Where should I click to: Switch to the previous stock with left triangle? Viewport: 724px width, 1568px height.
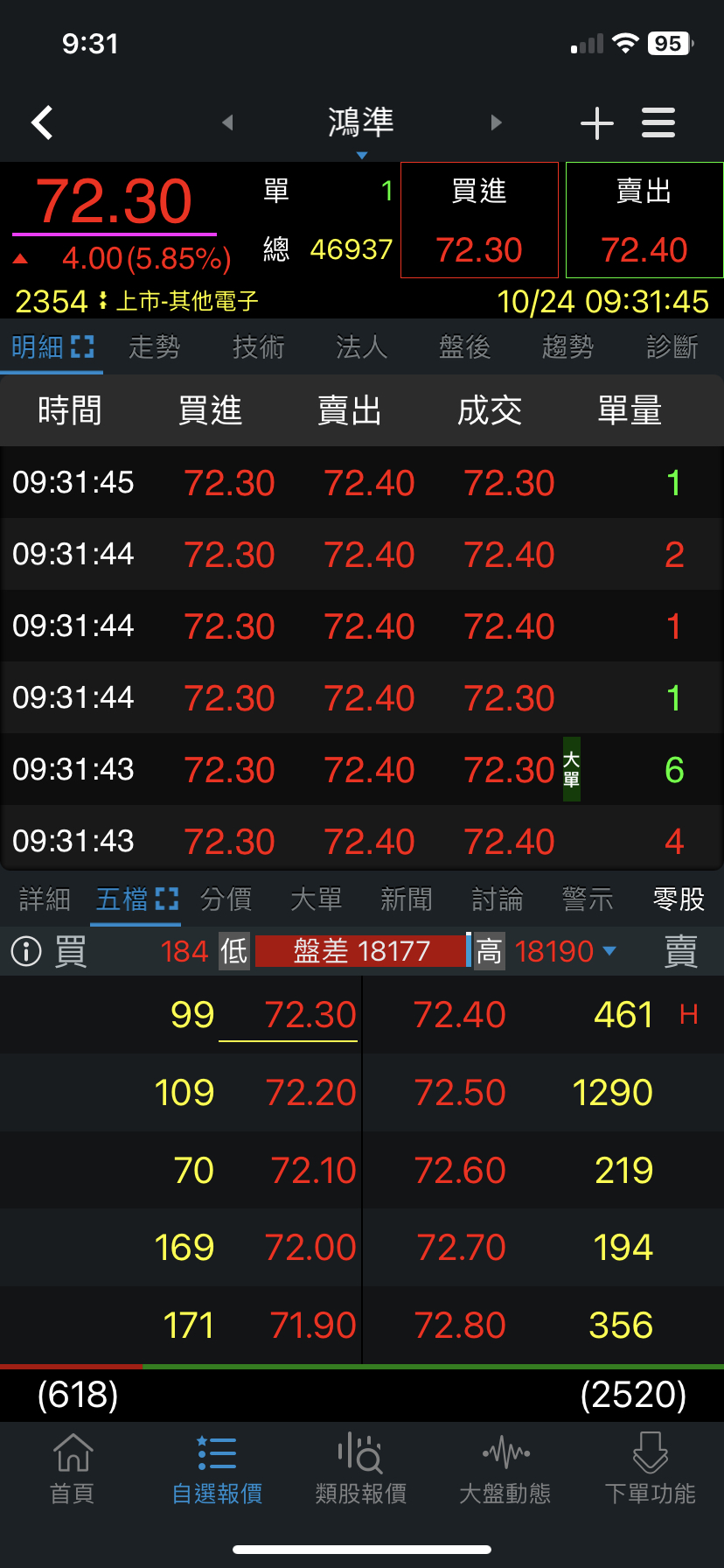pos(227,122)
